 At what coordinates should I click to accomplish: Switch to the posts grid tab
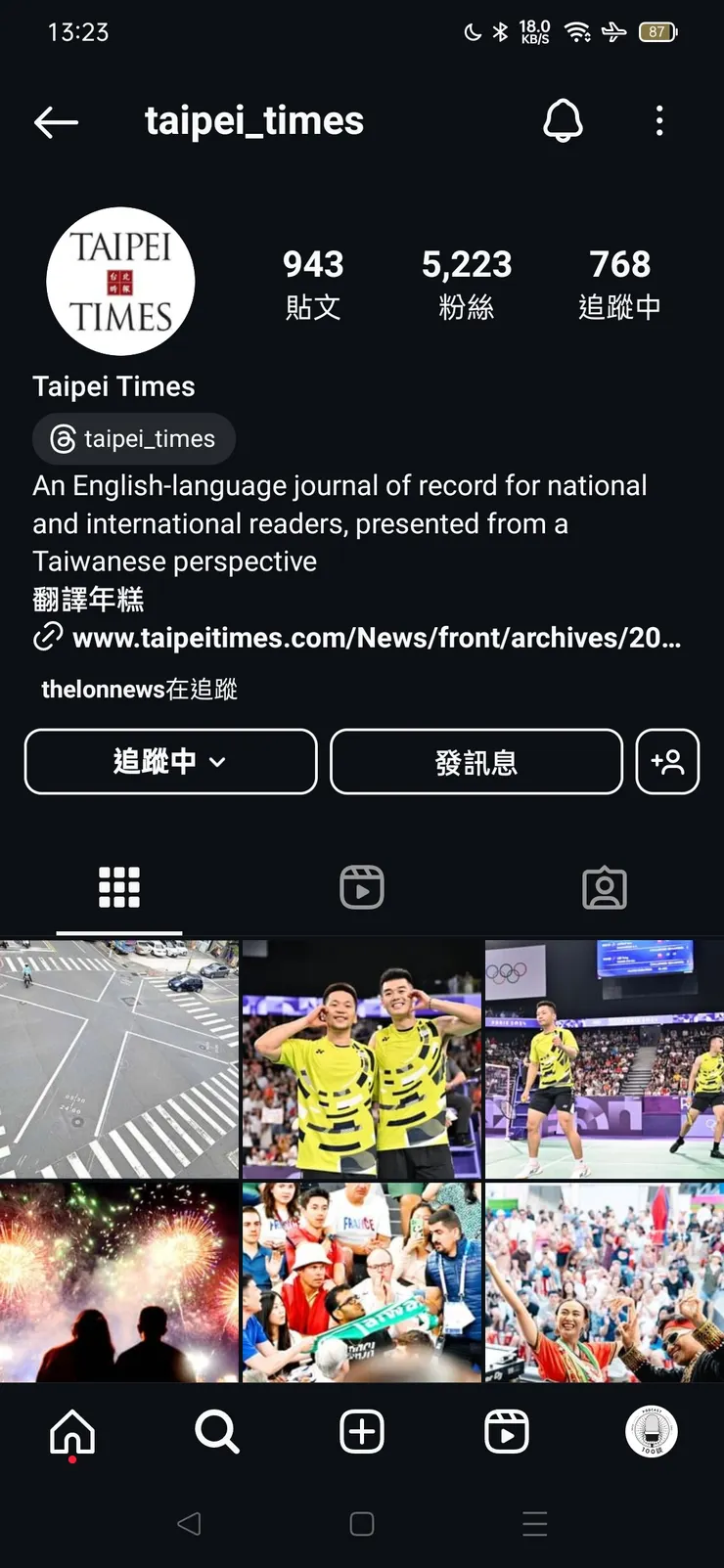point(119,888)
